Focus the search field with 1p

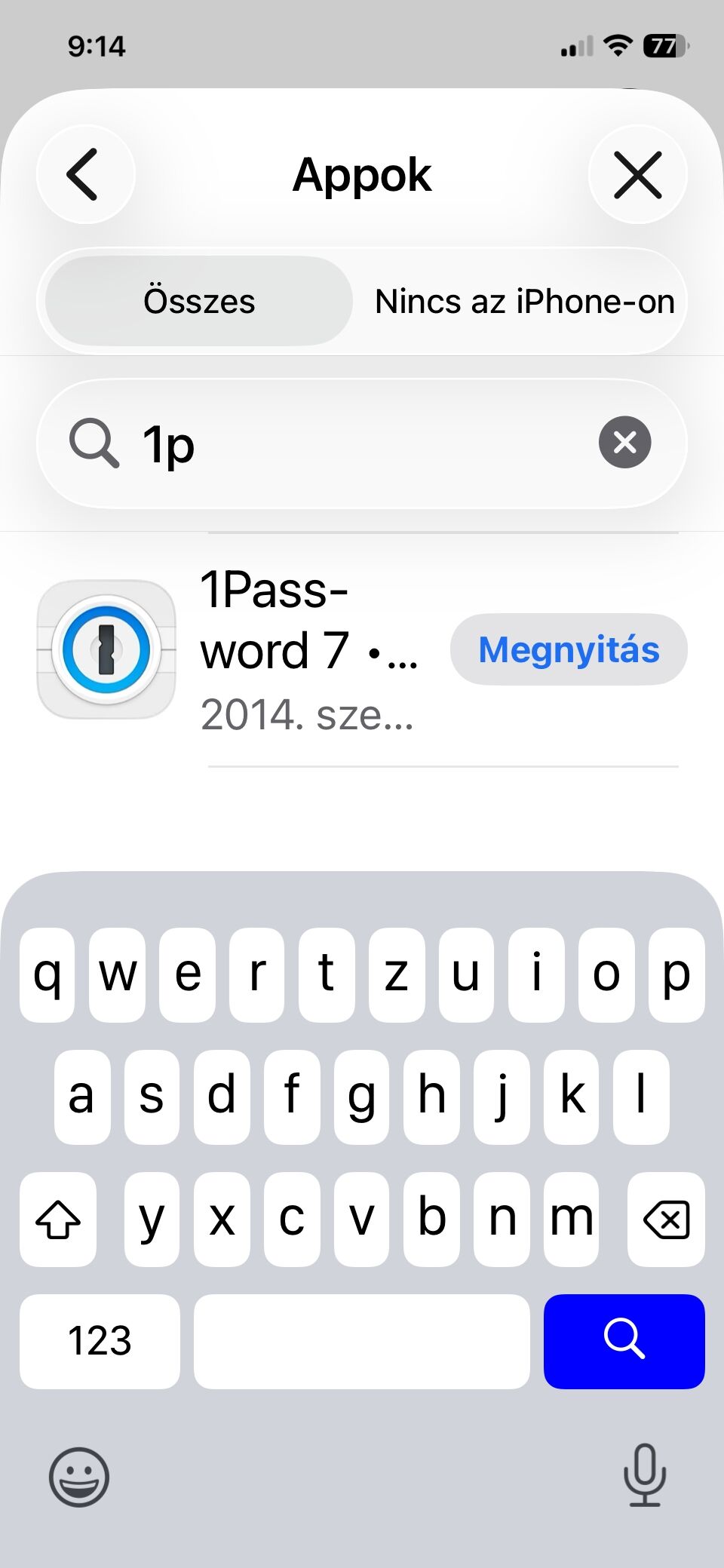362,443
